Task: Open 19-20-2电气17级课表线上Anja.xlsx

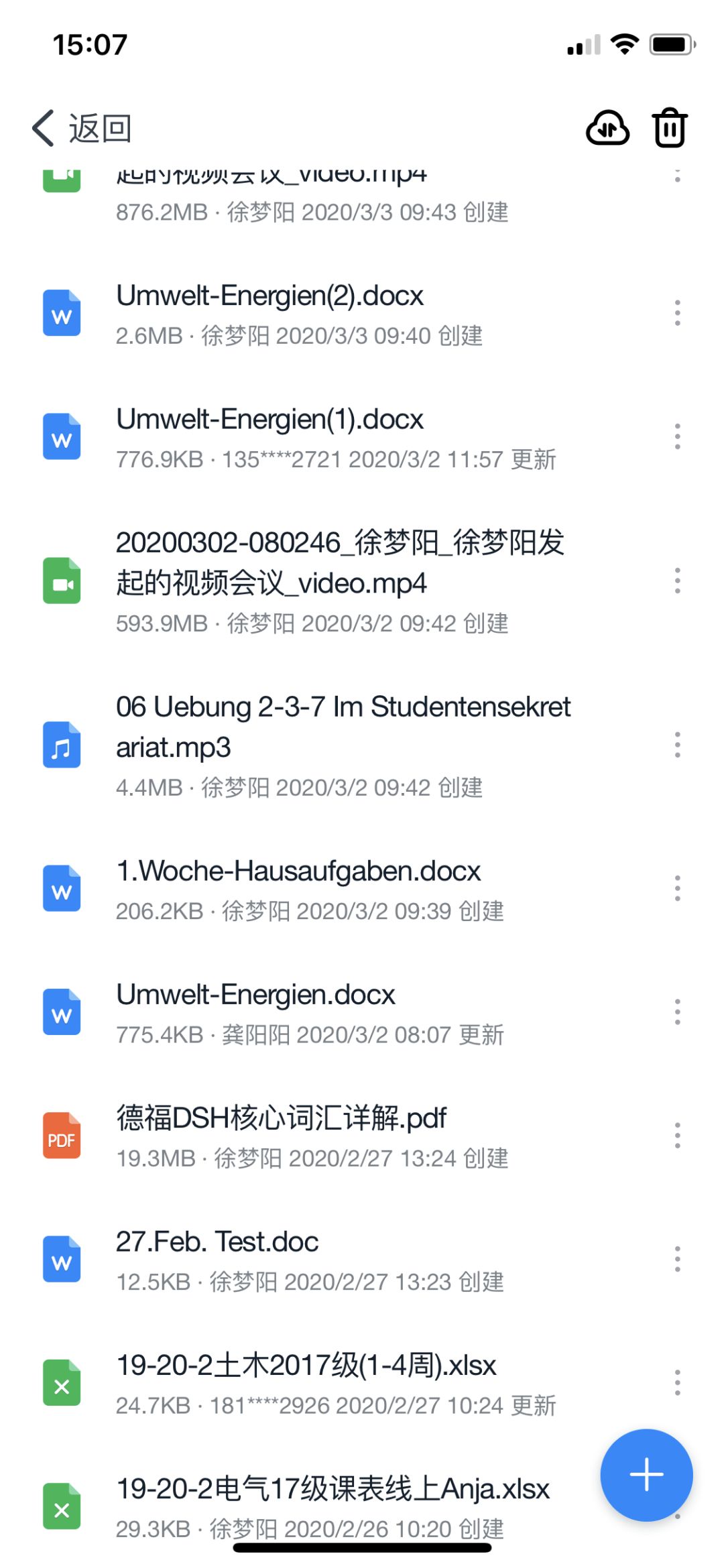Action: [333, 1489]
